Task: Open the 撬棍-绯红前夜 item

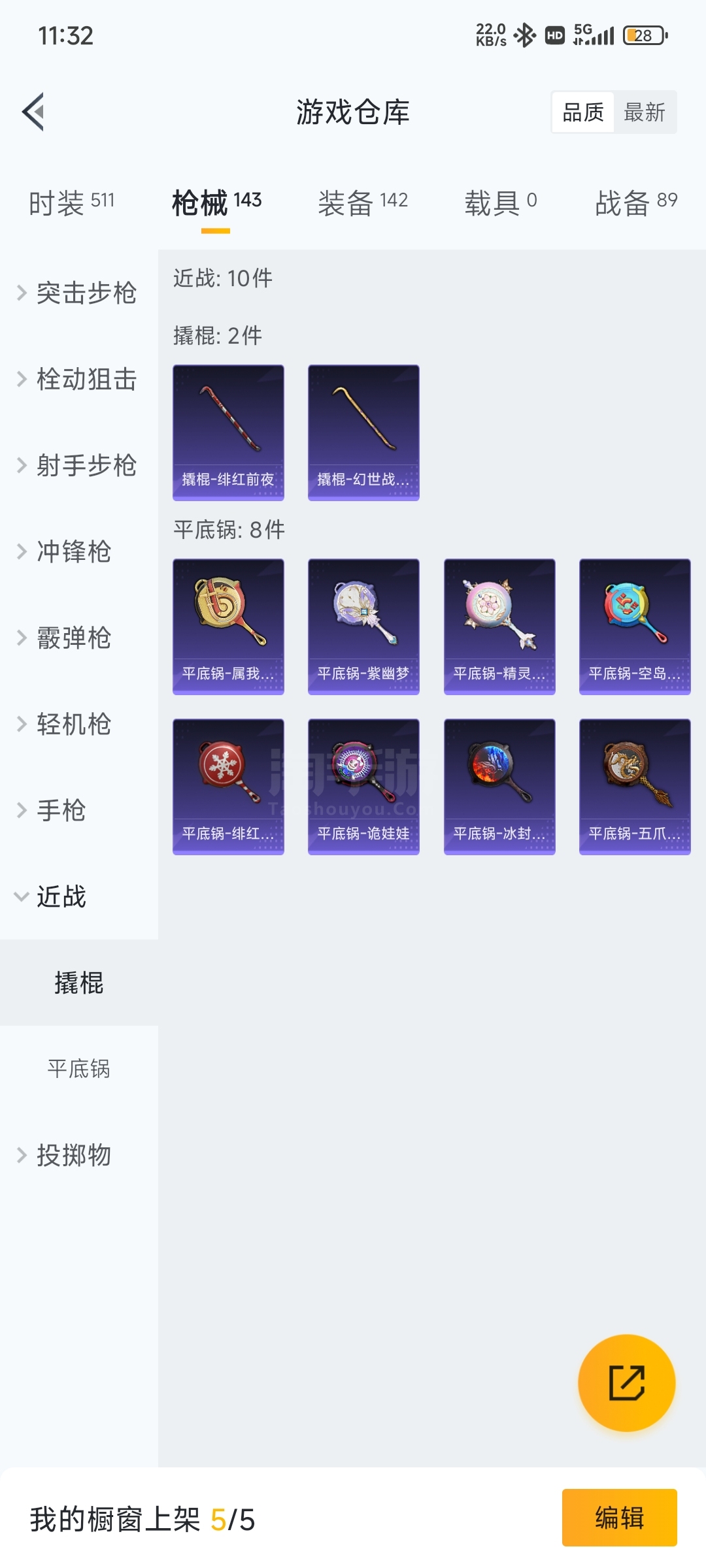Action: [228, 433]
